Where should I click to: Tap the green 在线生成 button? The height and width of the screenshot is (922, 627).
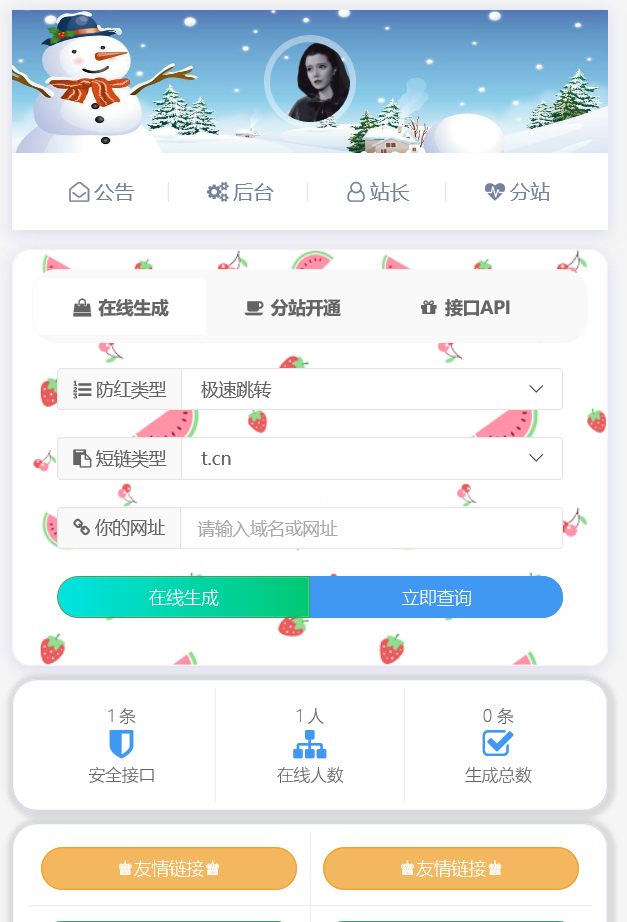pyautogui.click(x=183, y=597)
